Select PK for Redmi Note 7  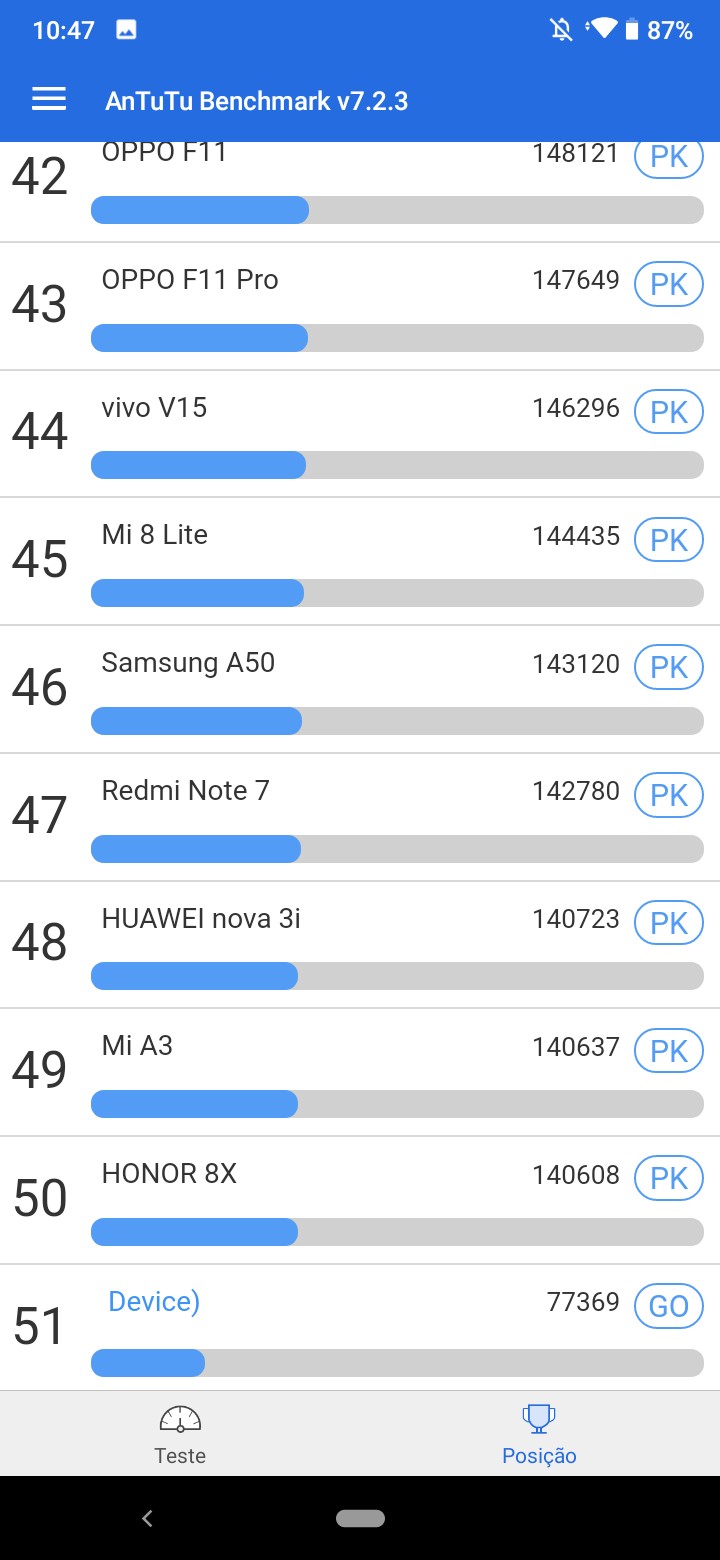[669, 796]
